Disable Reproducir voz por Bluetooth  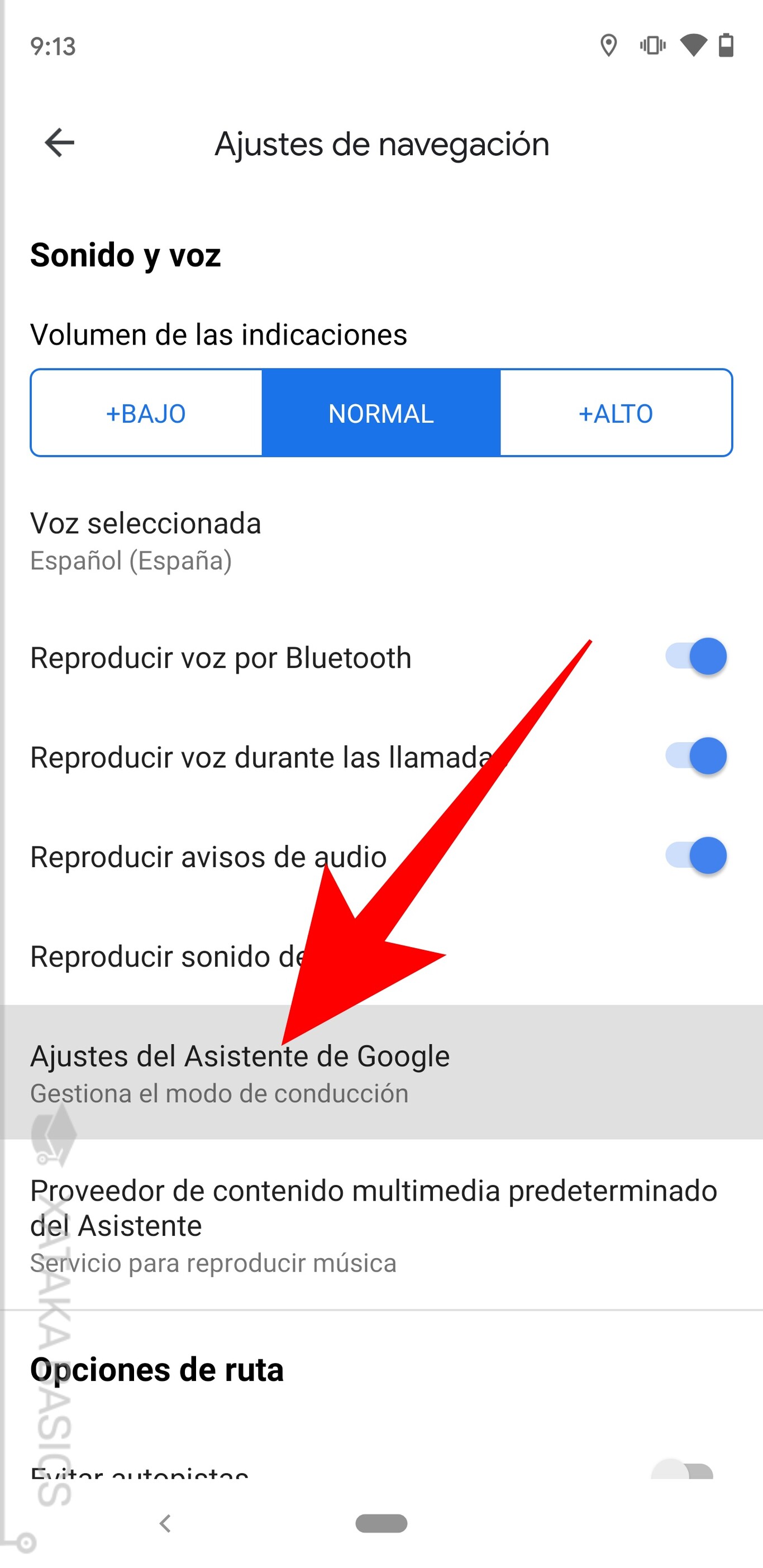click(x=694, y=657)
